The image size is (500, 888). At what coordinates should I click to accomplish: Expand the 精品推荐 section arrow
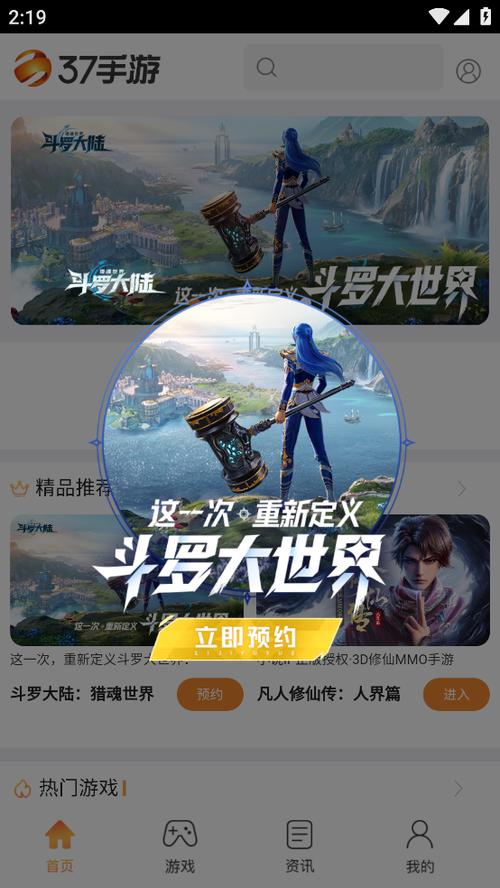point(462,488)
